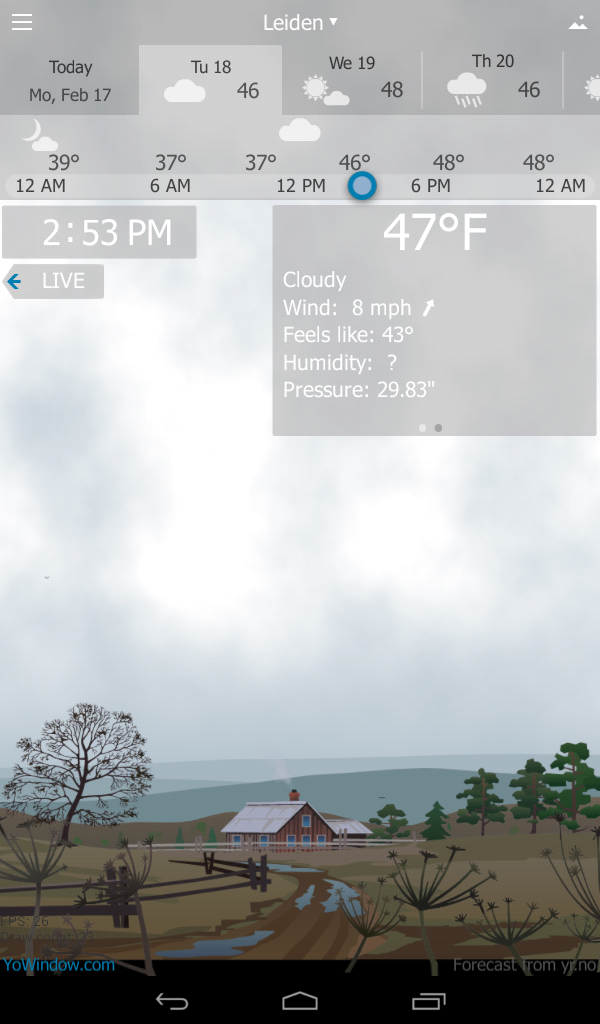
Task: Tap the 2:53 PM time panel
Action: [x=99, y=232]
